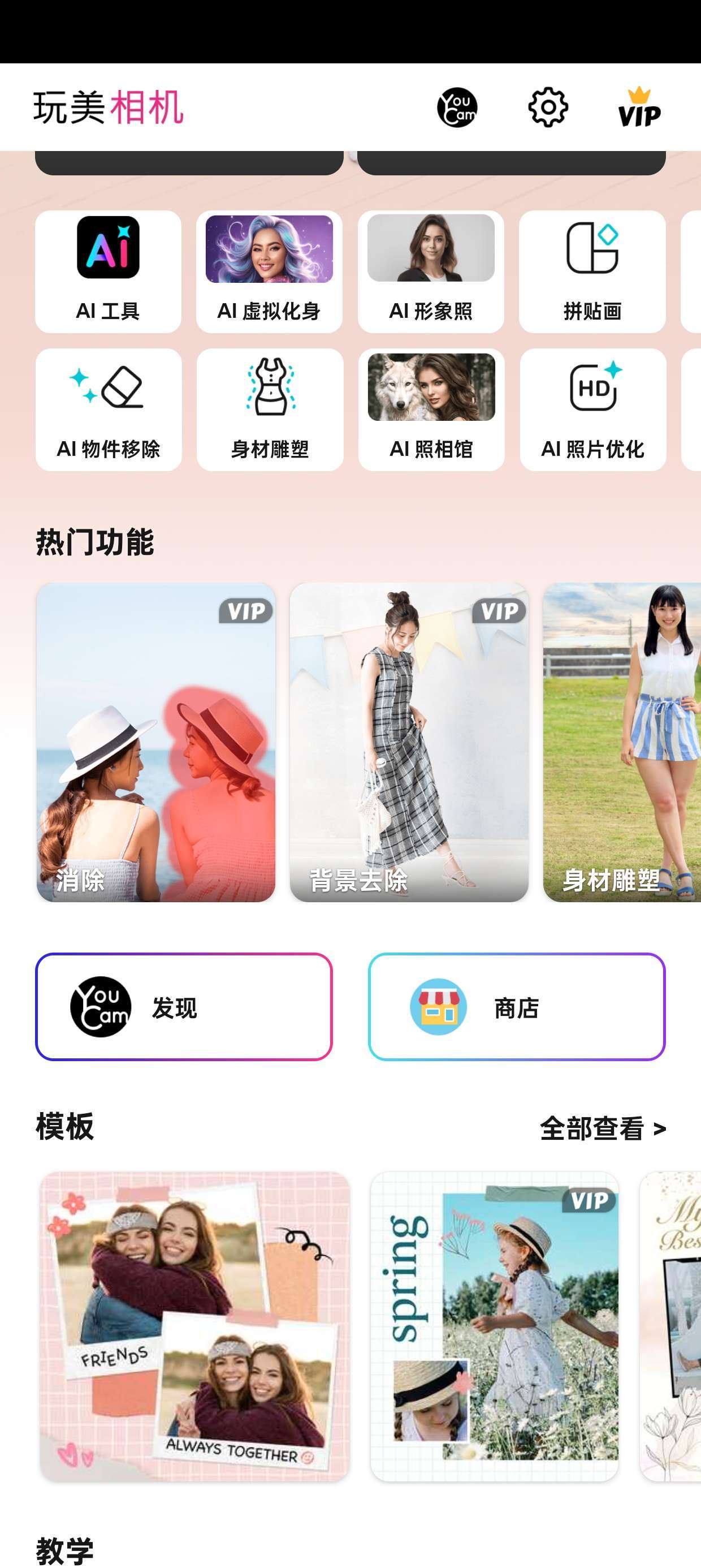Choose the Friends Always Together template
Screen dimensions: 701x1568
194,1326
